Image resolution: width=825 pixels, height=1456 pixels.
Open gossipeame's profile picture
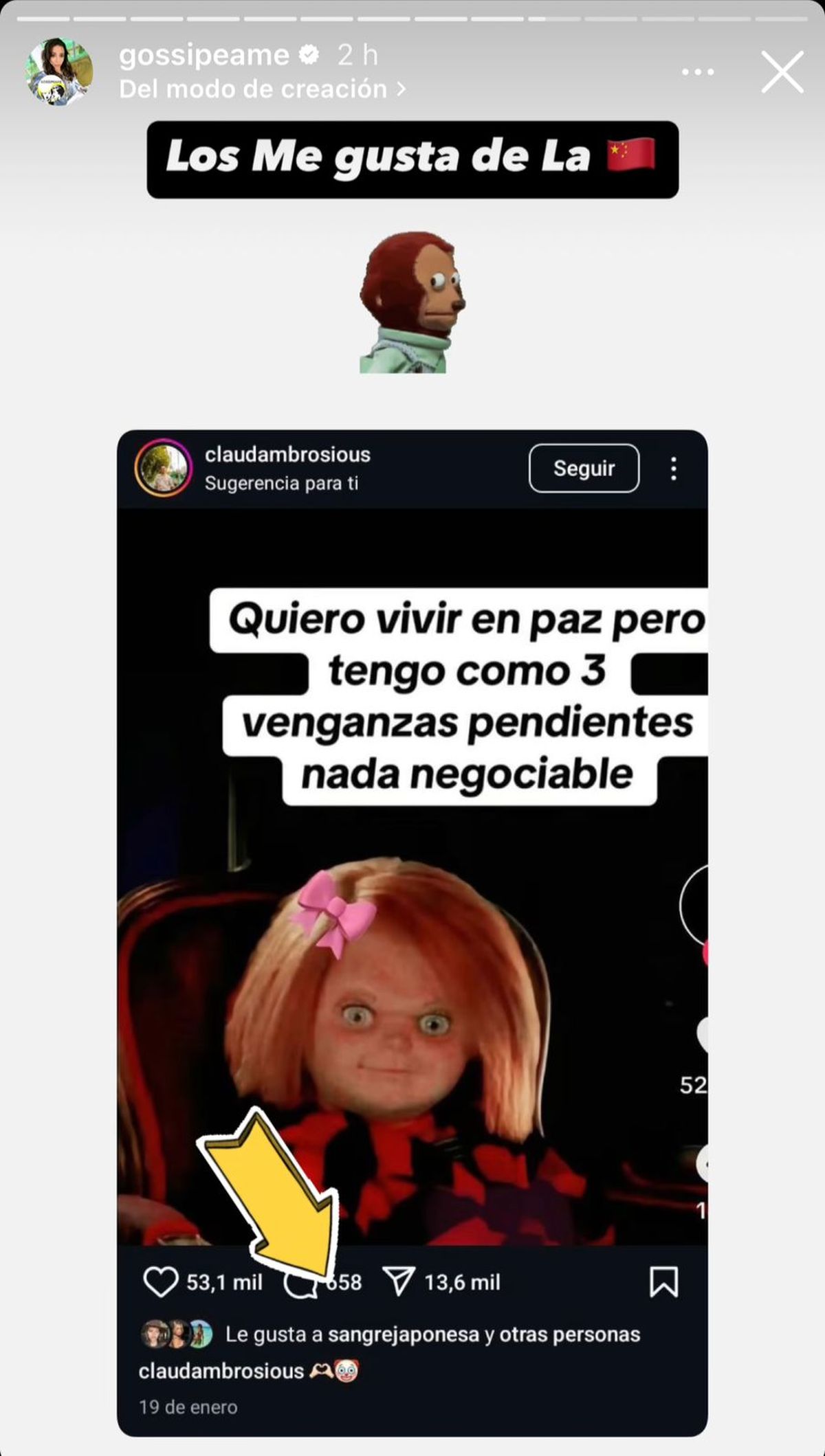pos(59,71)
